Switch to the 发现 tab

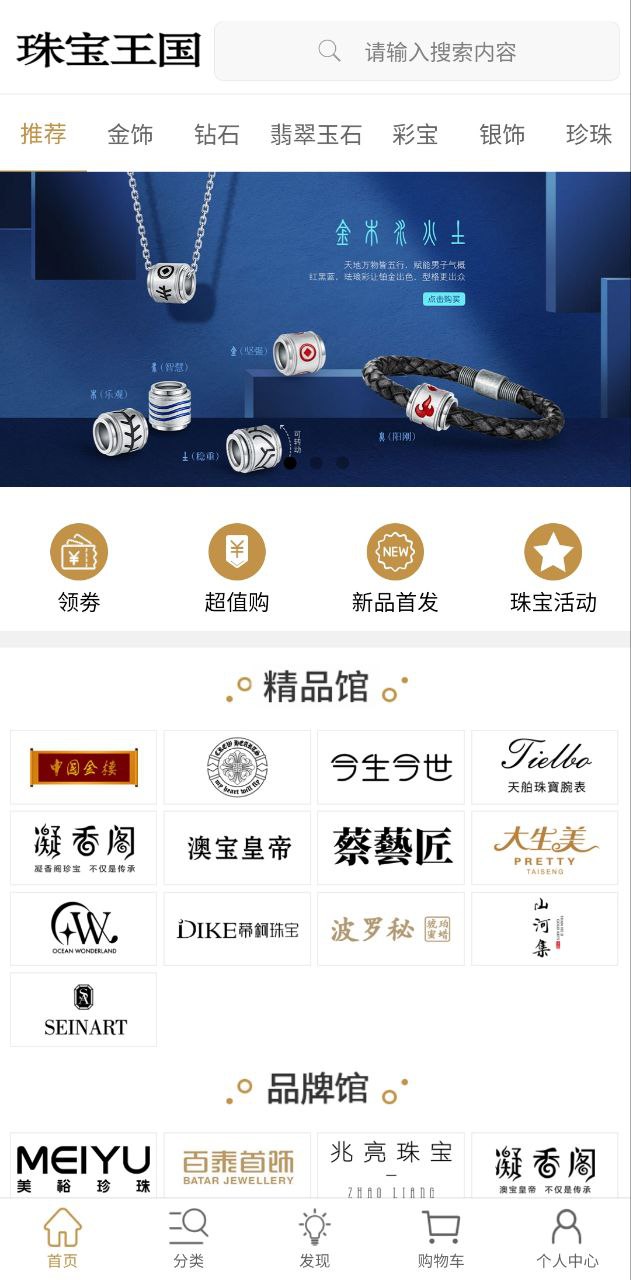[x=314, y=1239]
